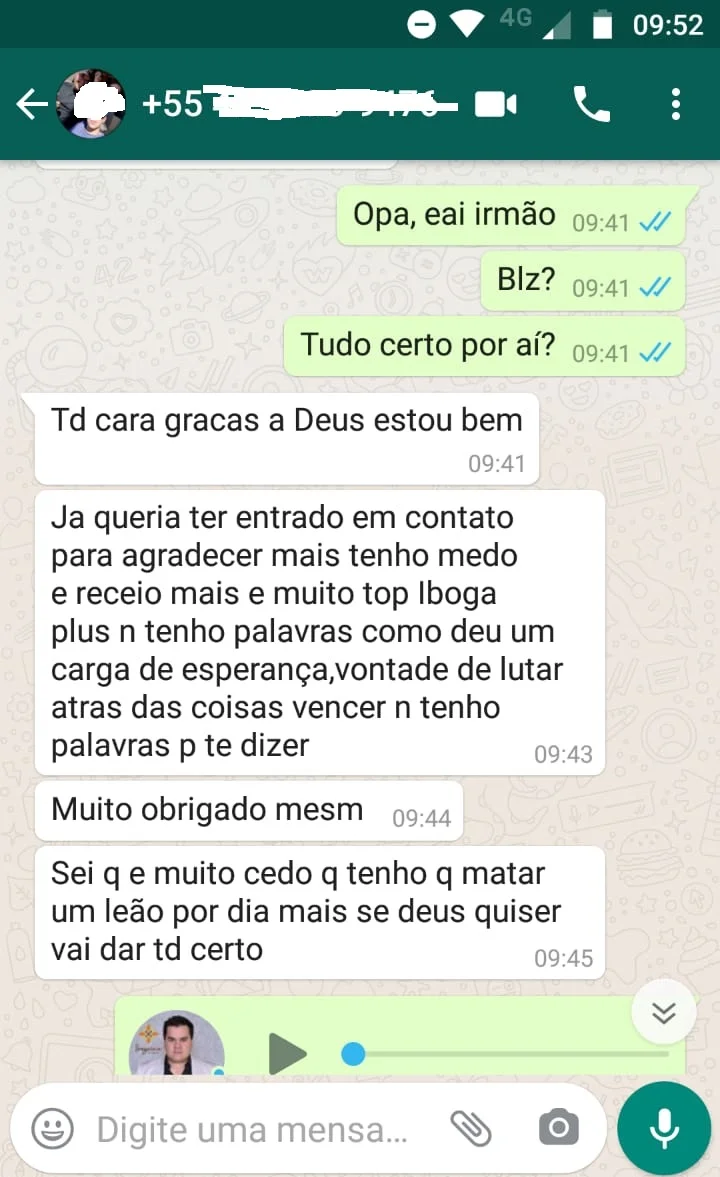Start a voice call

(592, 104)
